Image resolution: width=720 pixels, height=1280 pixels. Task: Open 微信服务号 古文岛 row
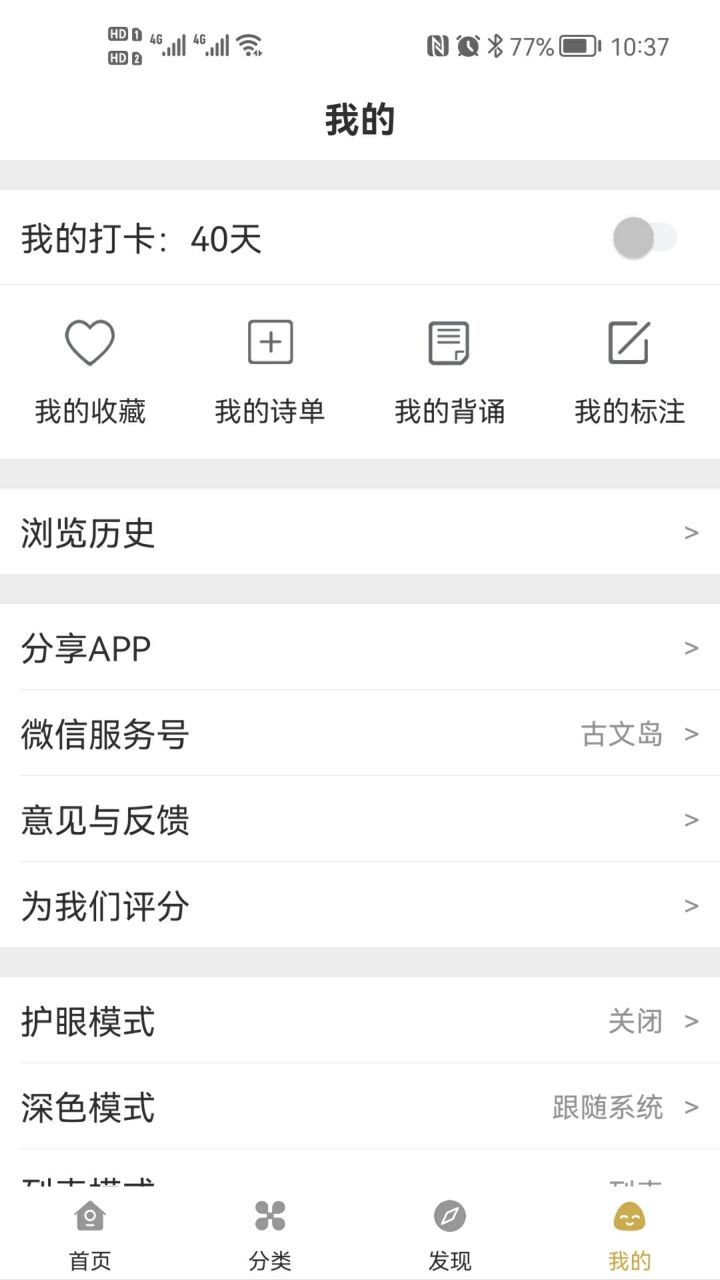point(360,734)
